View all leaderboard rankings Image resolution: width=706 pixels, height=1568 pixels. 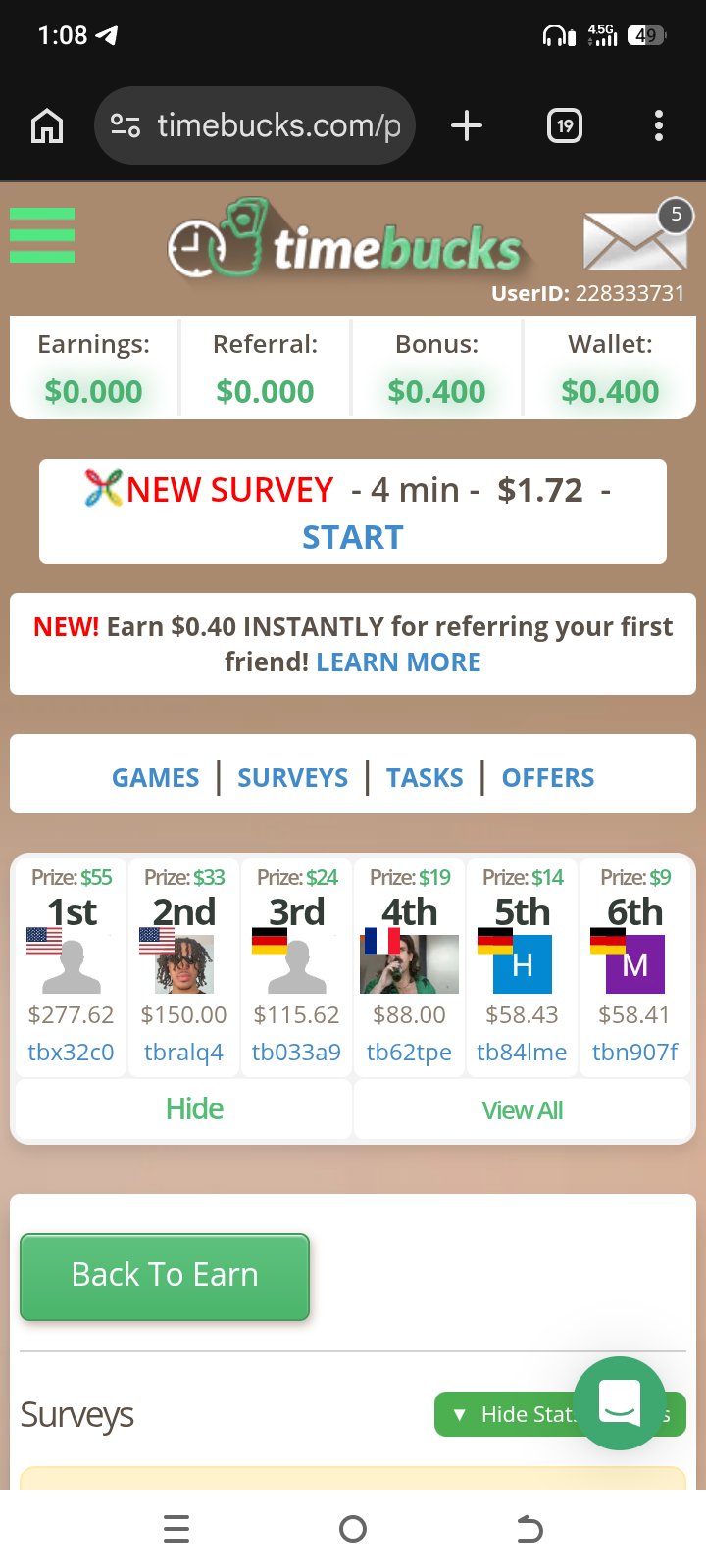pyautogui.click(x=522, y=1110)
